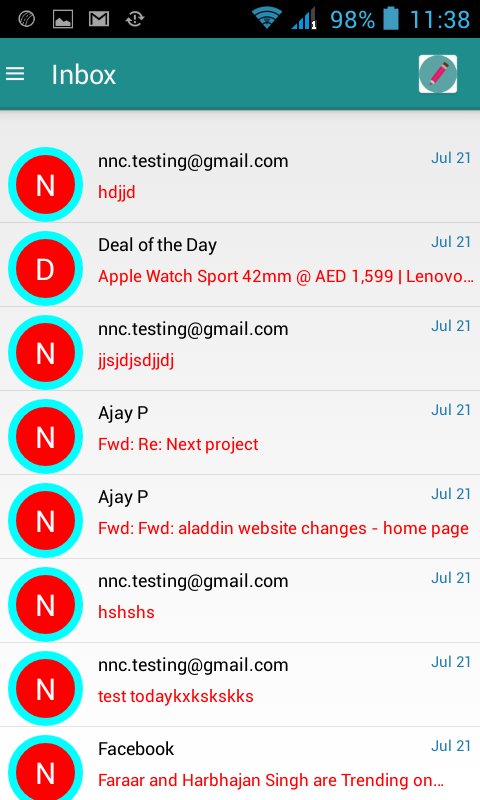The image size is (480, 800).
Task: Open the email with subject hdjjd
Action: [x=240, y=181]
